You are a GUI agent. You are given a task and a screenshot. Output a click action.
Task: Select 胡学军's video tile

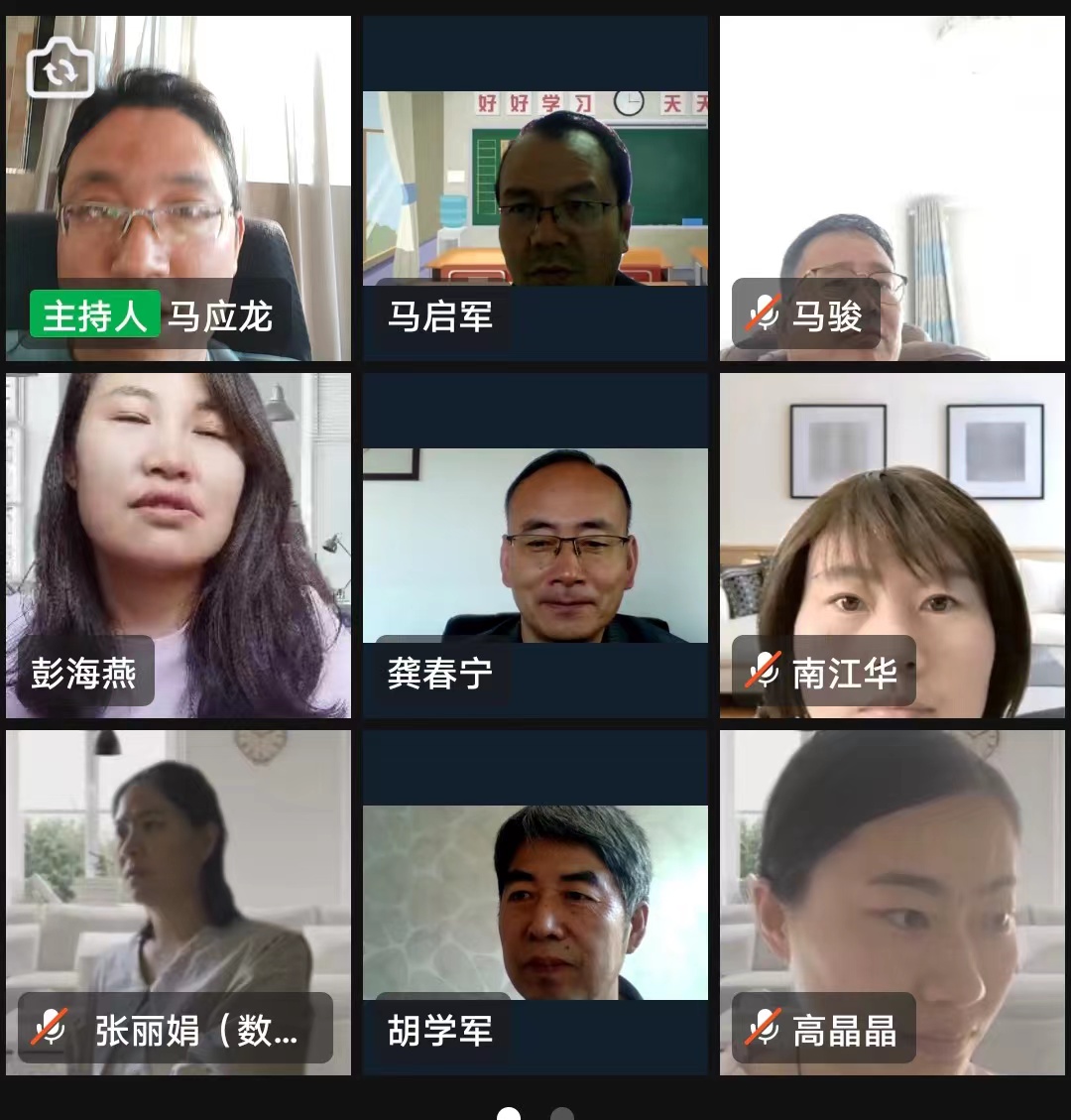coord(535,903)
